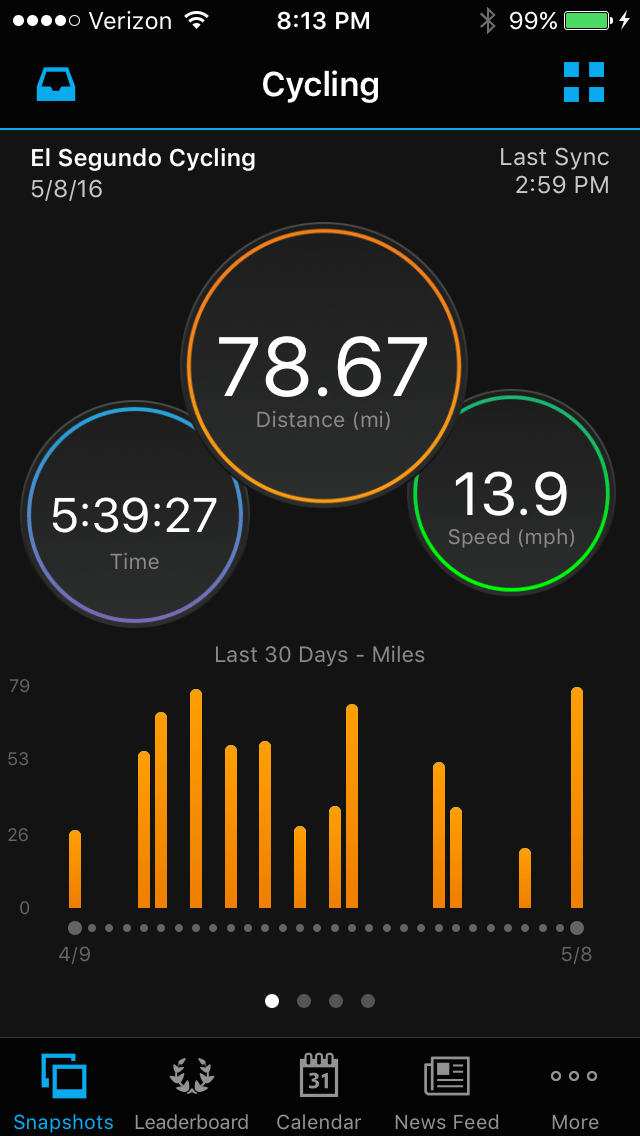Switch to the Calendar tab
Viewport: 640px width, 1136px height.
coord(319,1091)
